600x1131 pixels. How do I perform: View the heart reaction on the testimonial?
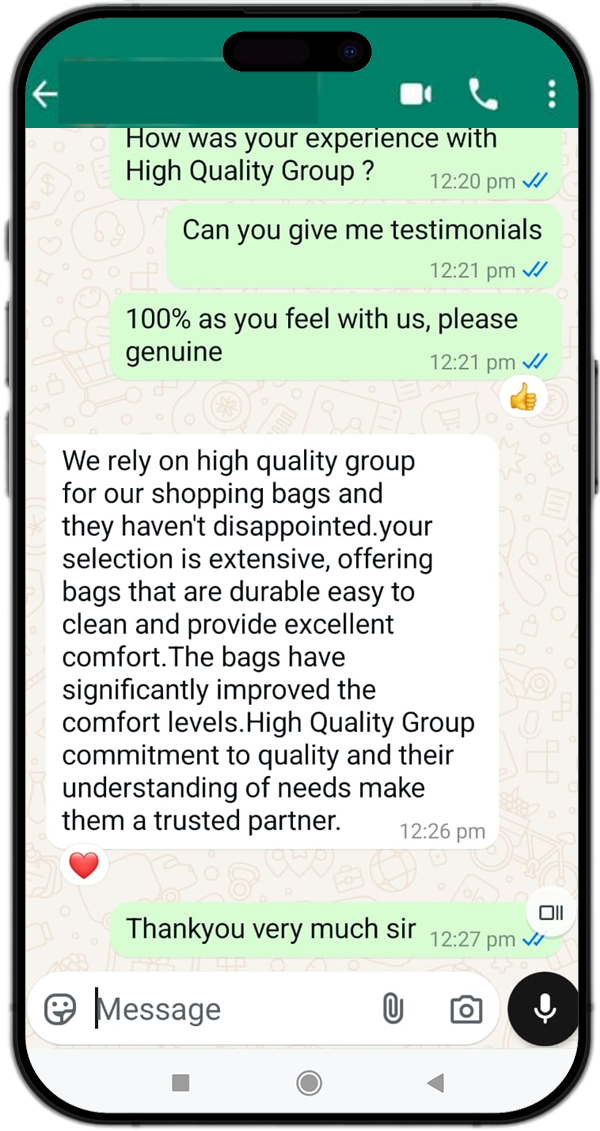coord(84,864)
